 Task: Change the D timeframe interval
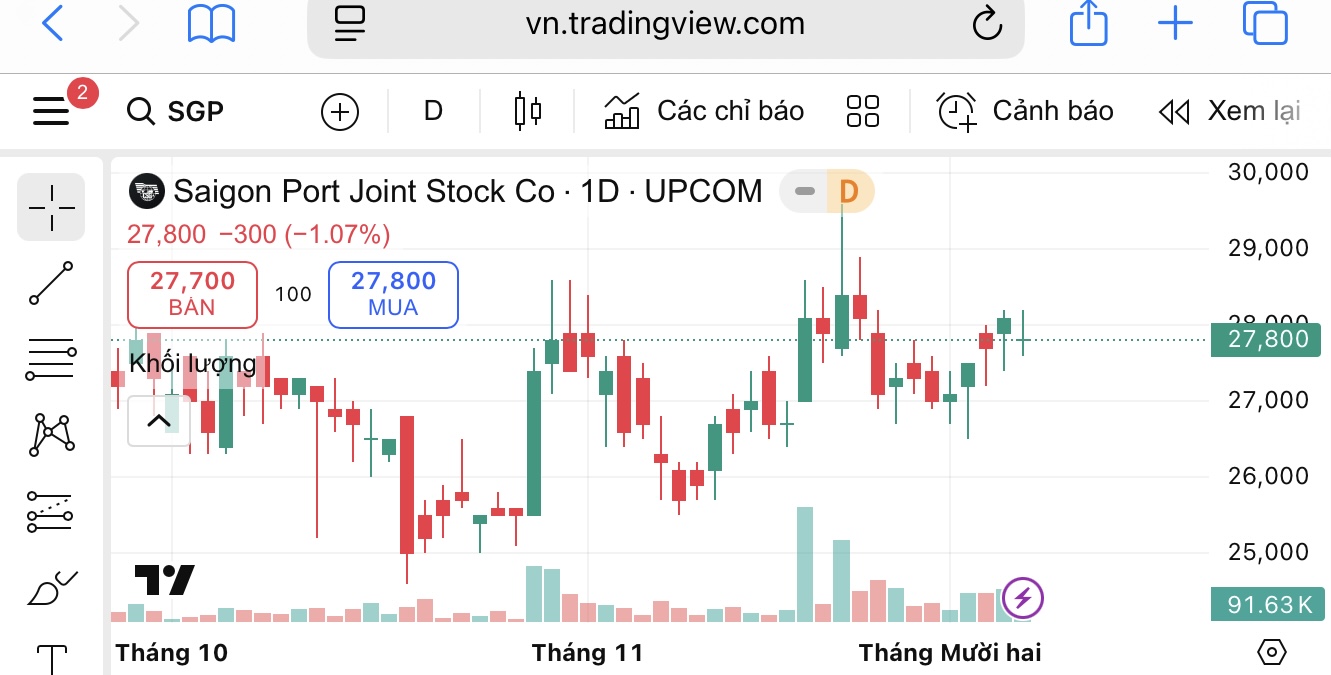click(433, 111)
